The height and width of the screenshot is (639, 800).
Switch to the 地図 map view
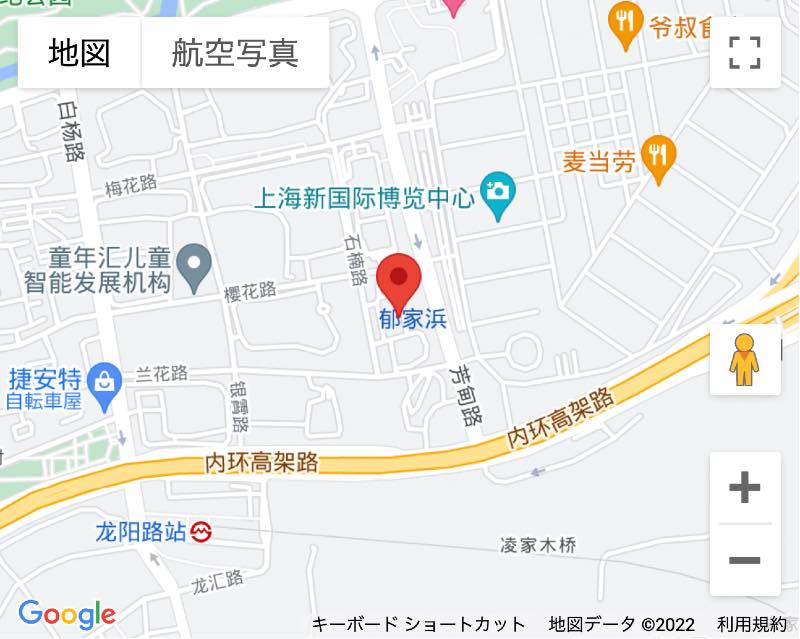tap(79, 53)
